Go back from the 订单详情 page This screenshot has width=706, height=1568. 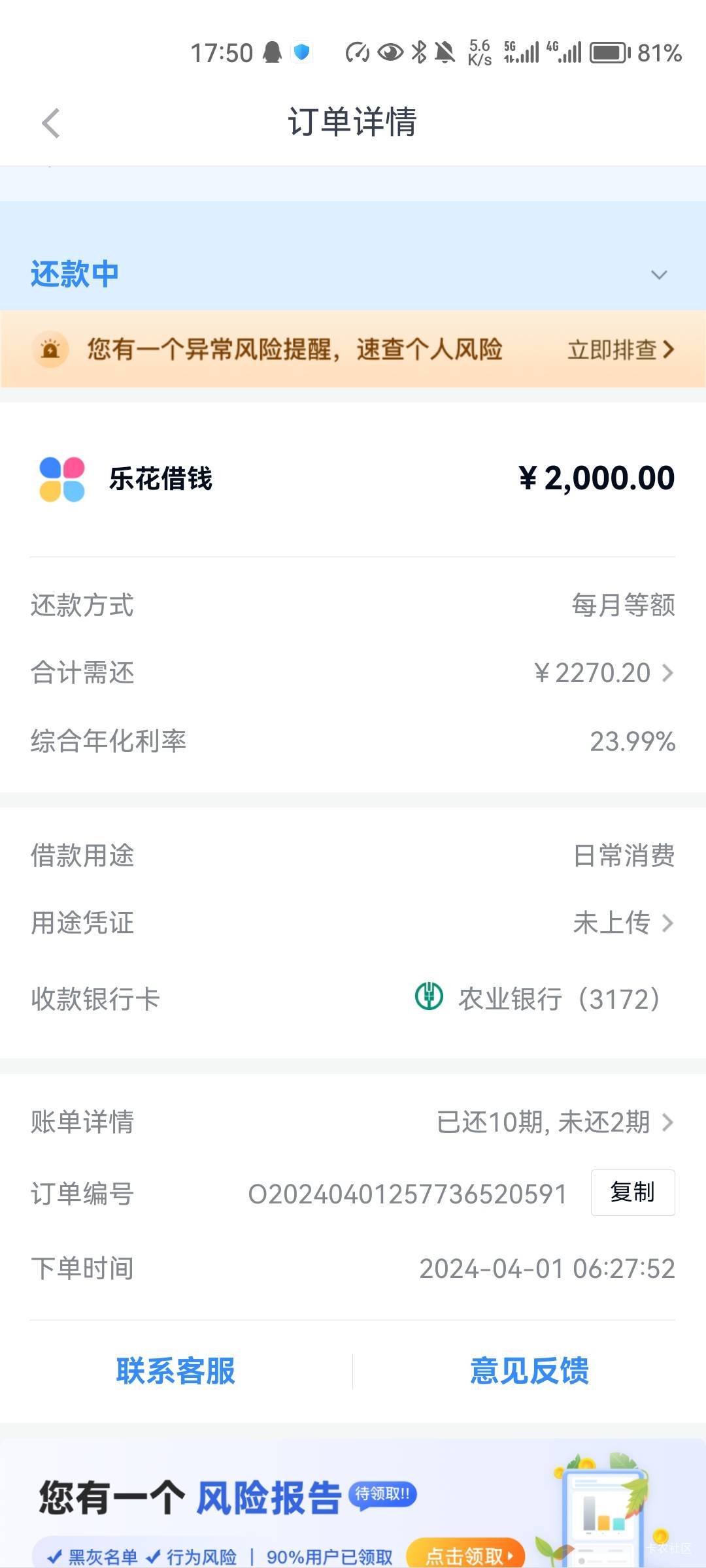(x=51, y=123)
